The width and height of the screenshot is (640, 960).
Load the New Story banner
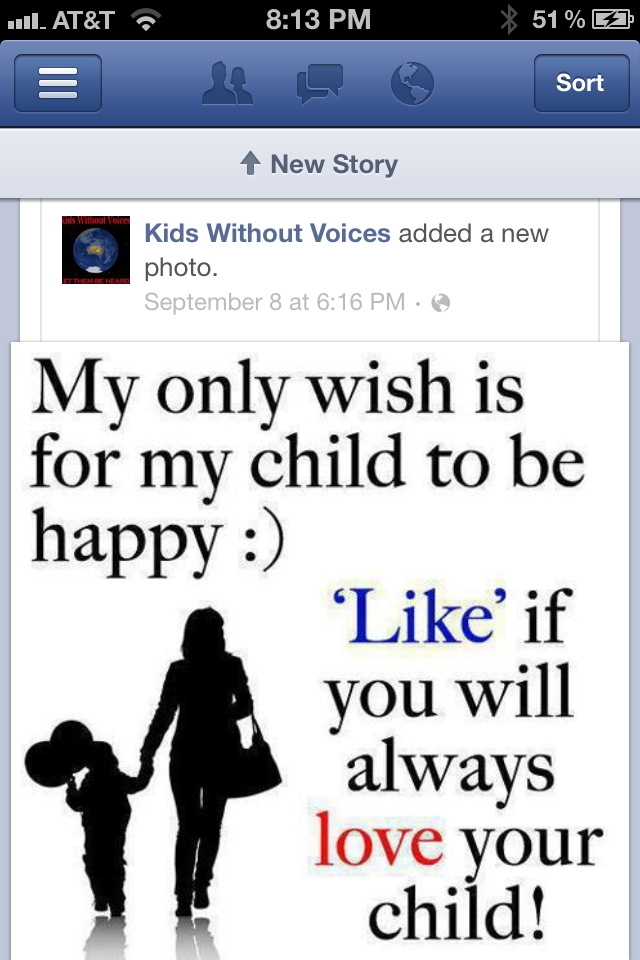click(x=320, y=164)
